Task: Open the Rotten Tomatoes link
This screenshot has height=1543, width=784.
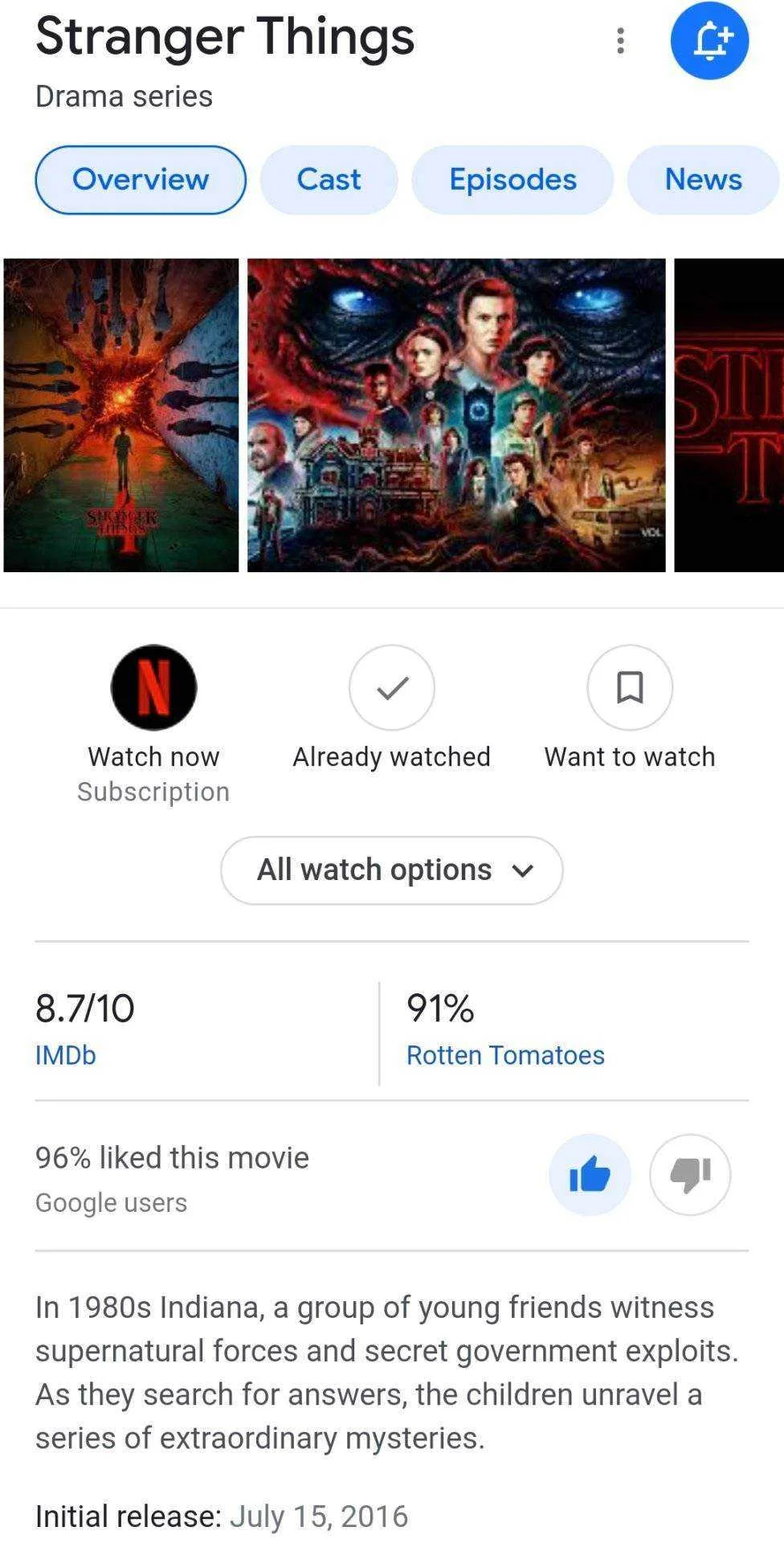Action: (505, 1055)
